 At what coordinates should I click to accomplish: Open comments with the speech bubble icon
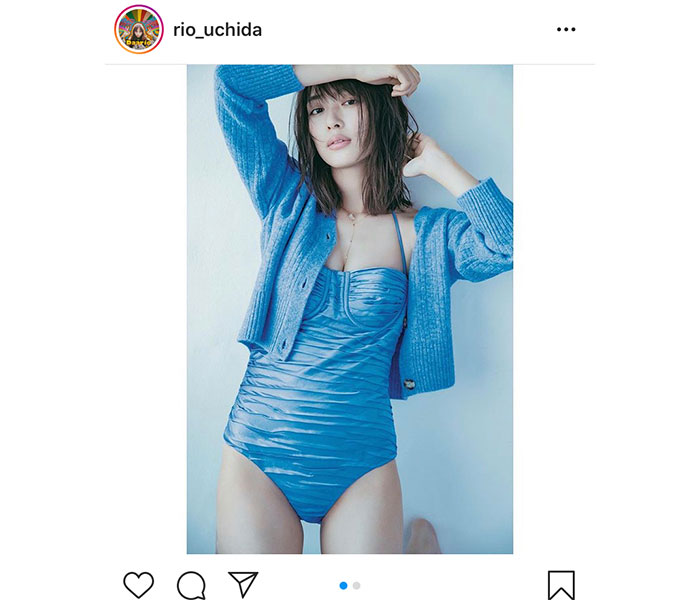(191, 585)
